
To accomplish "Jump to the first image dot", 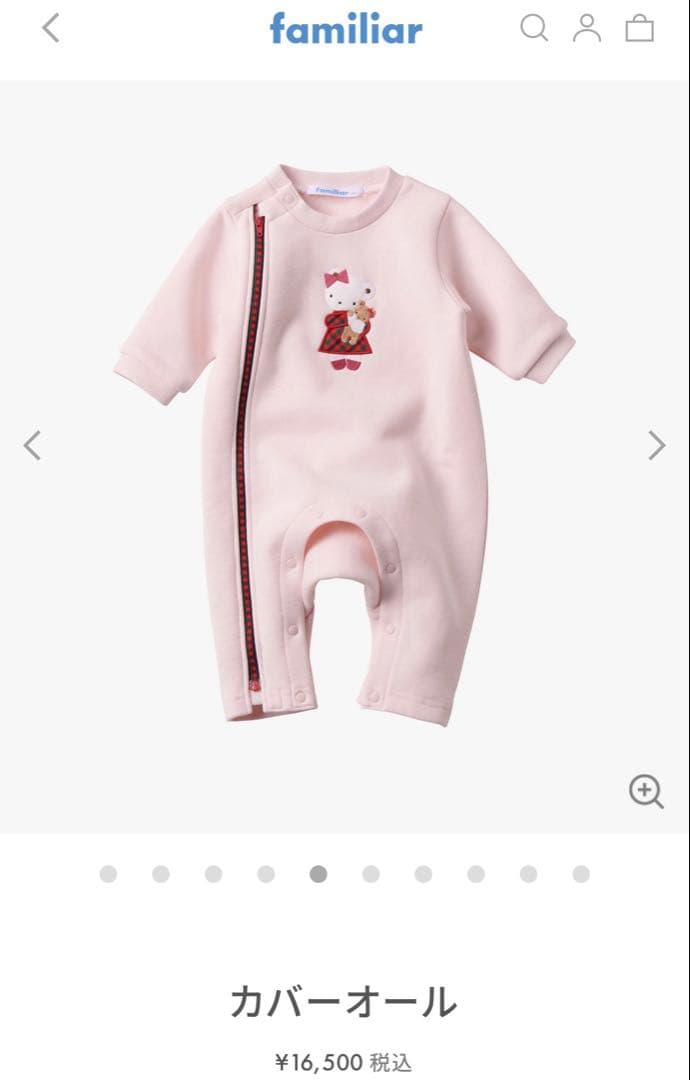I will click(x=108, y=874).
